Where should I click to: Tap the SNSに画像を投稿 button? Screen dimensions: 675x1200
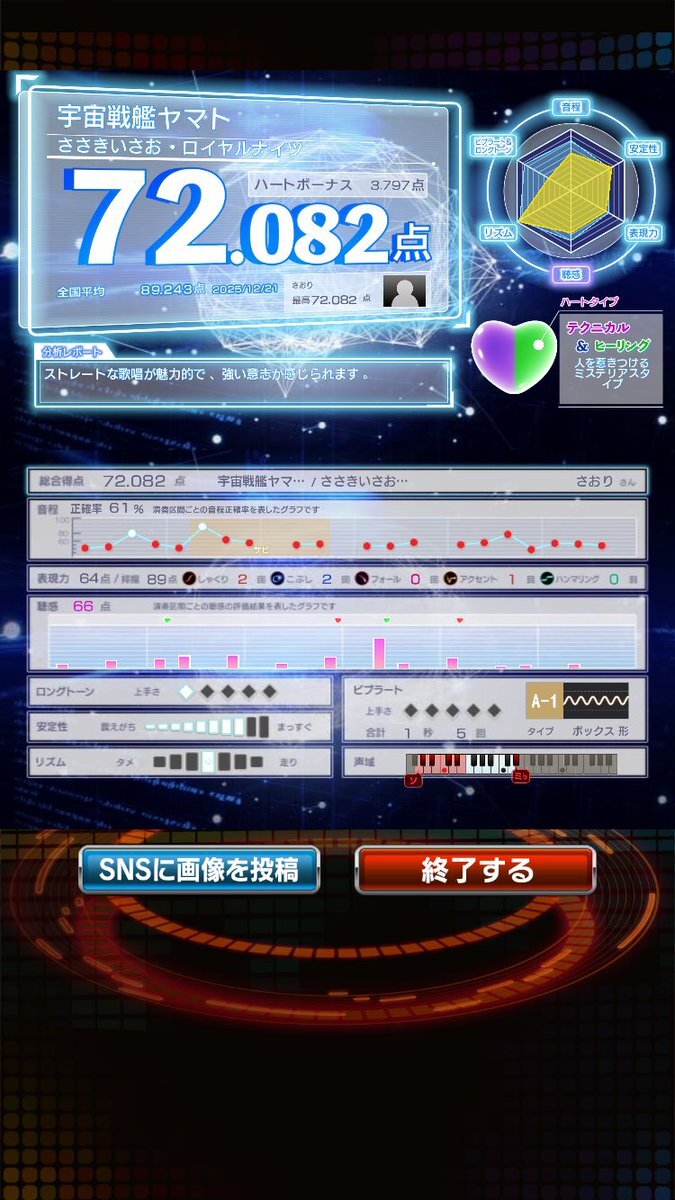[199, 870]
